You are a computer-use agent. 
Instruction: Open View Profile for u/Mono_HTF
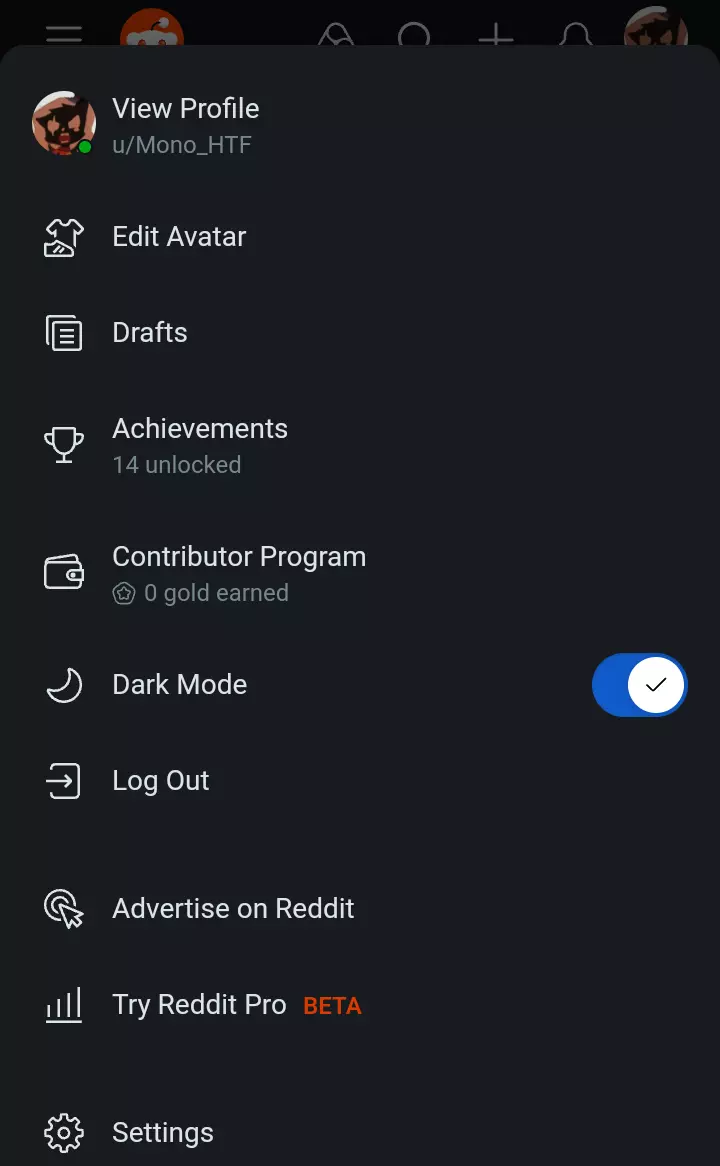[x=360, y=125]
